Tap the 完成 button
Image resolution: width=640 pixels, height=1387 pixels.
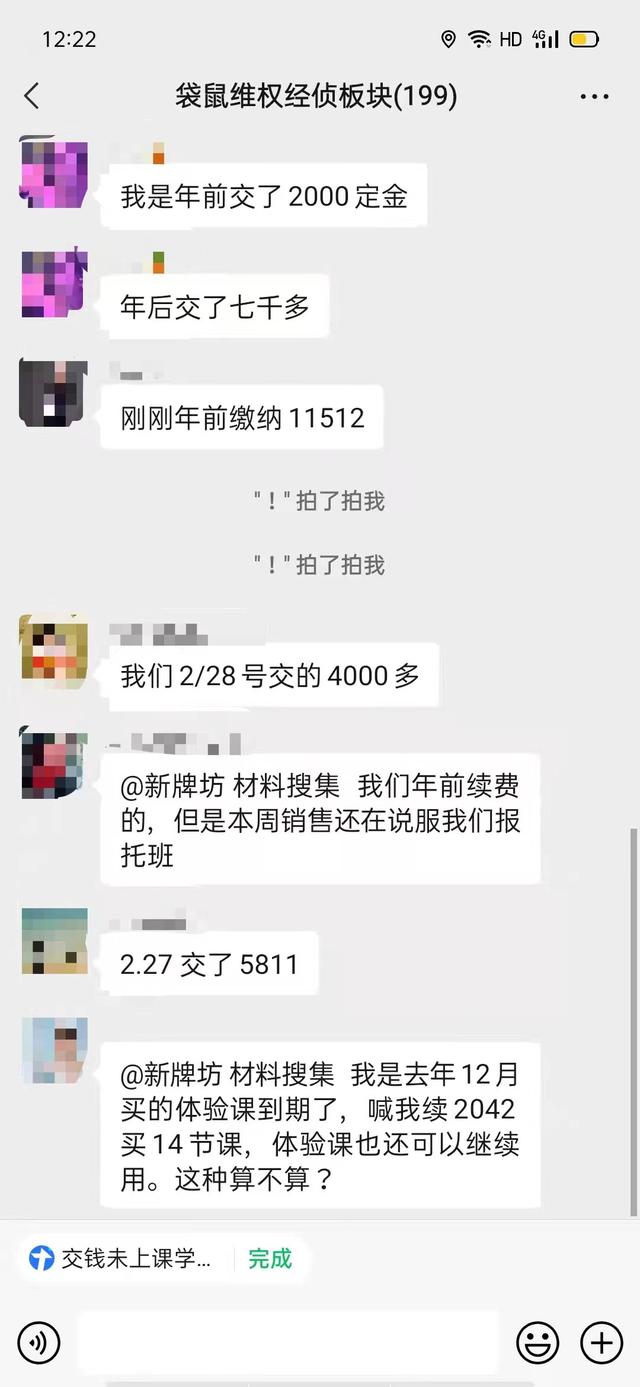[270, 1258]
